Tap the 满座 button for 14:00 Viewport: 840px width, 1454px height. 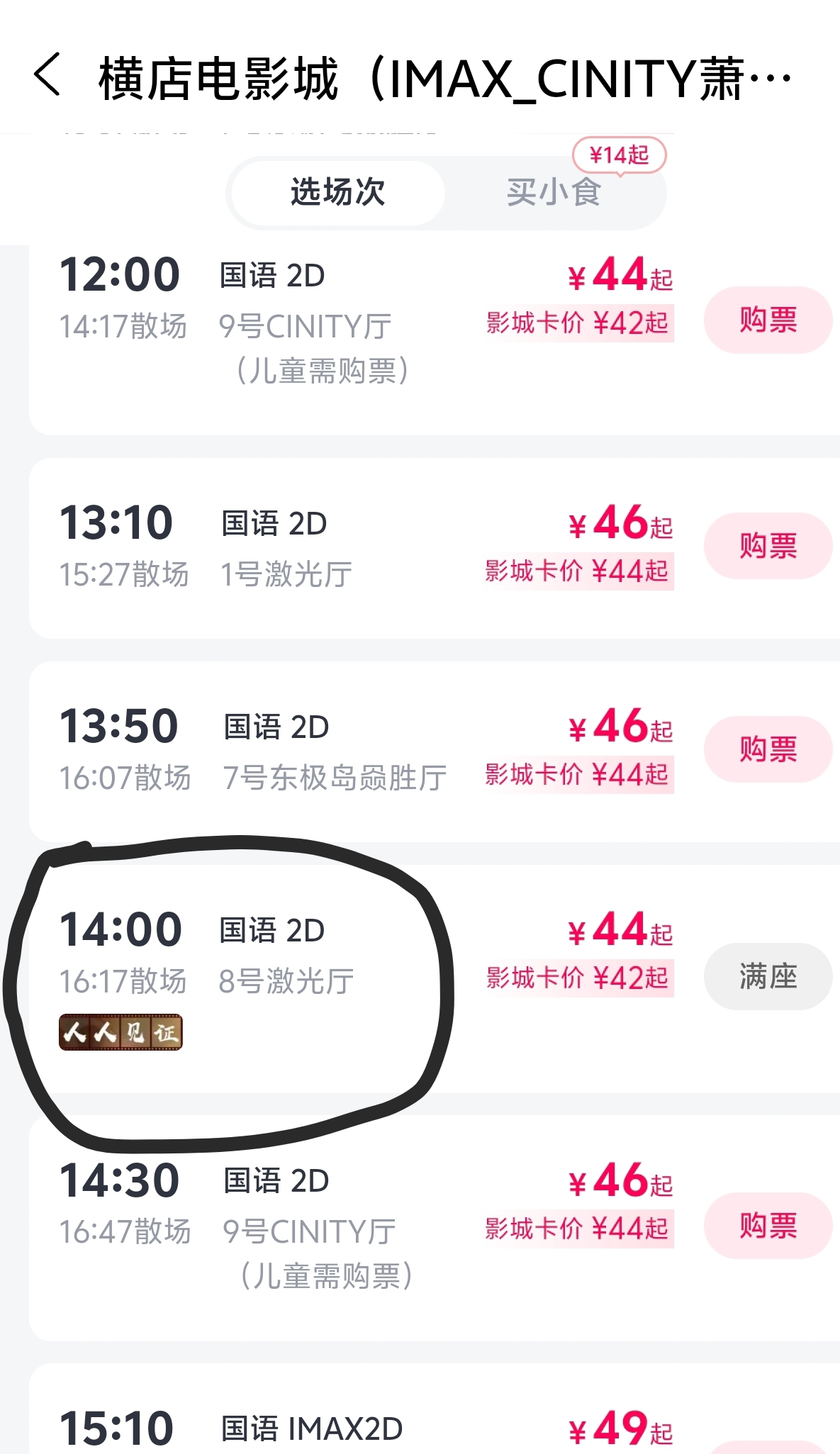tap(767, 977)
